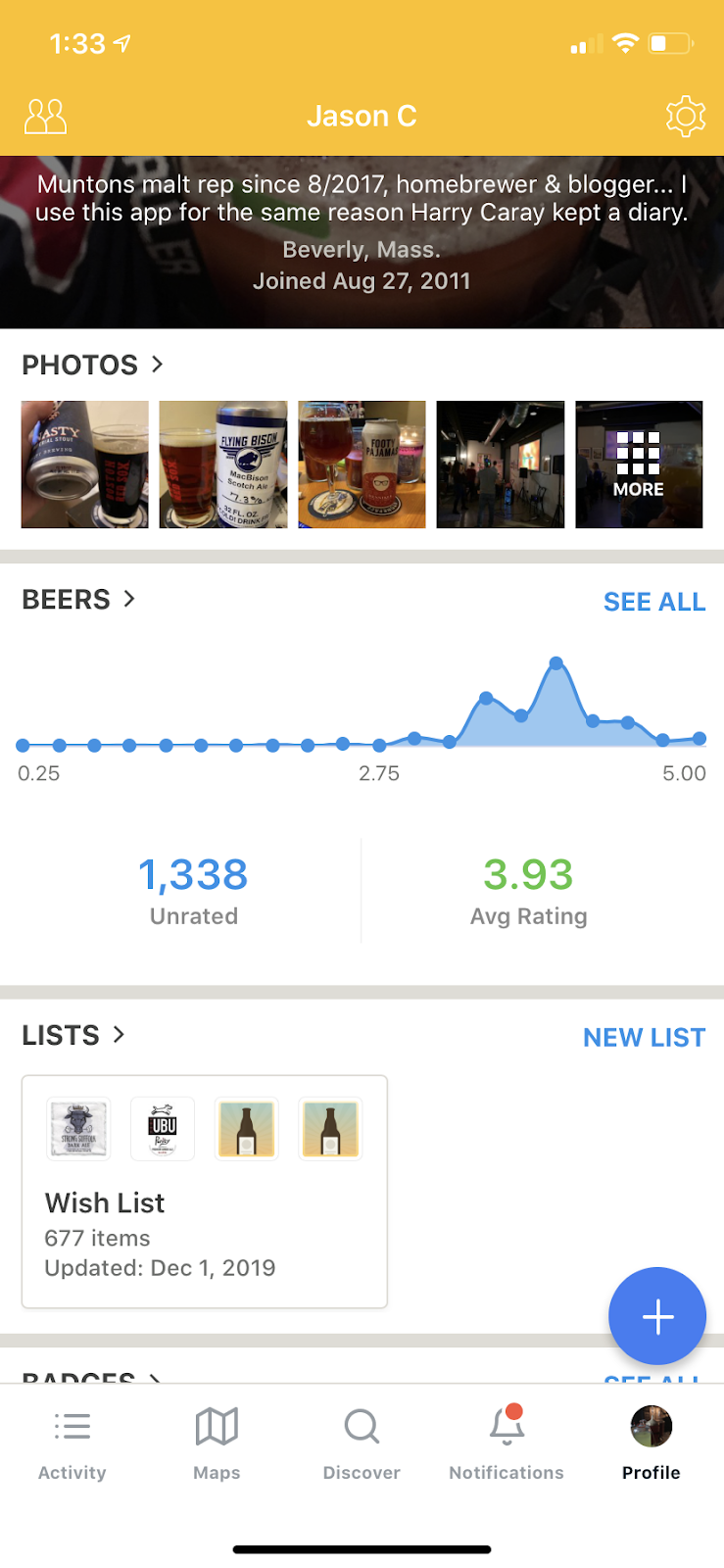
Task: Expand the PHOTOS section
Action: pyautogui.click(x=92, y=365)
